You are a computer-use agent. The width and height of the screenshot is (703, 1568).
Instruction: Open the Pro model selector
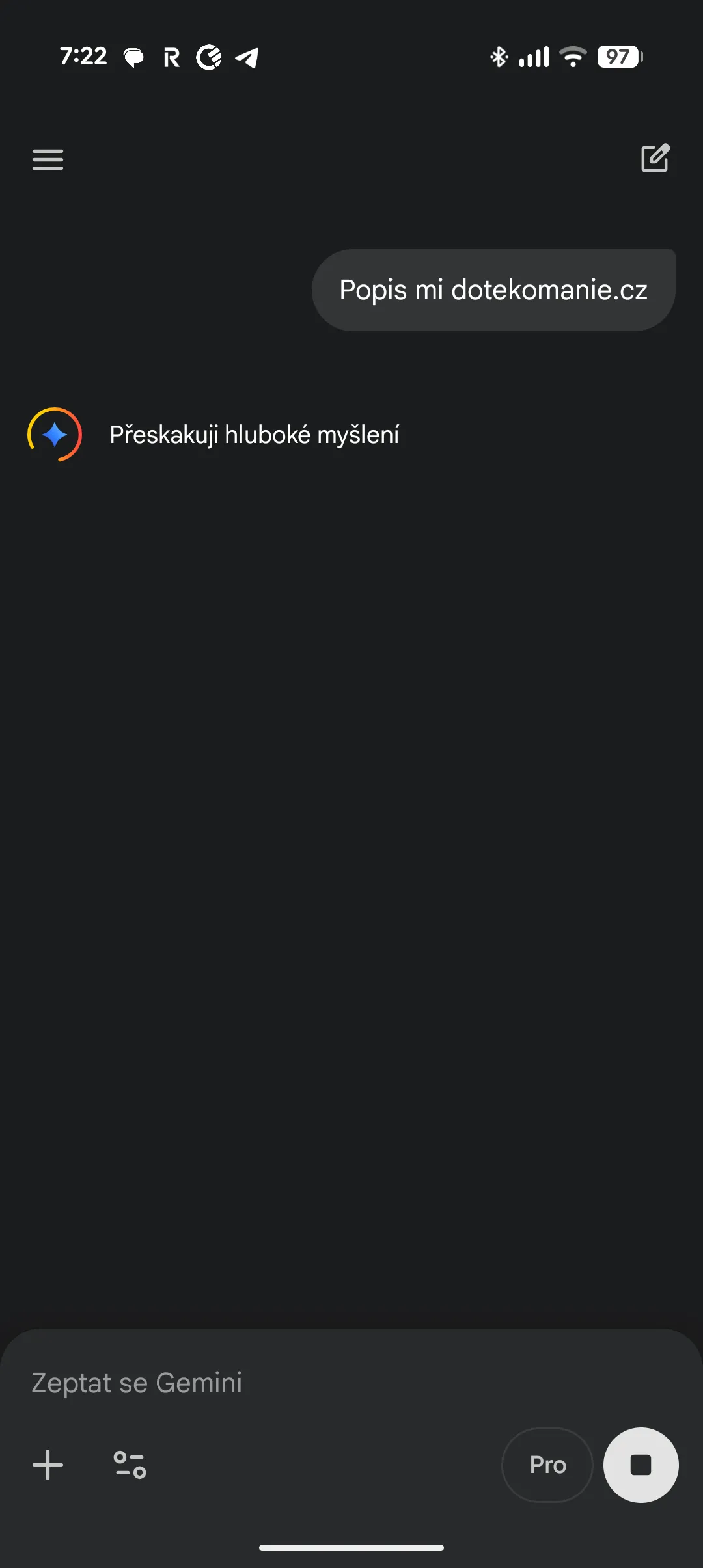(x=547, y=1465)
